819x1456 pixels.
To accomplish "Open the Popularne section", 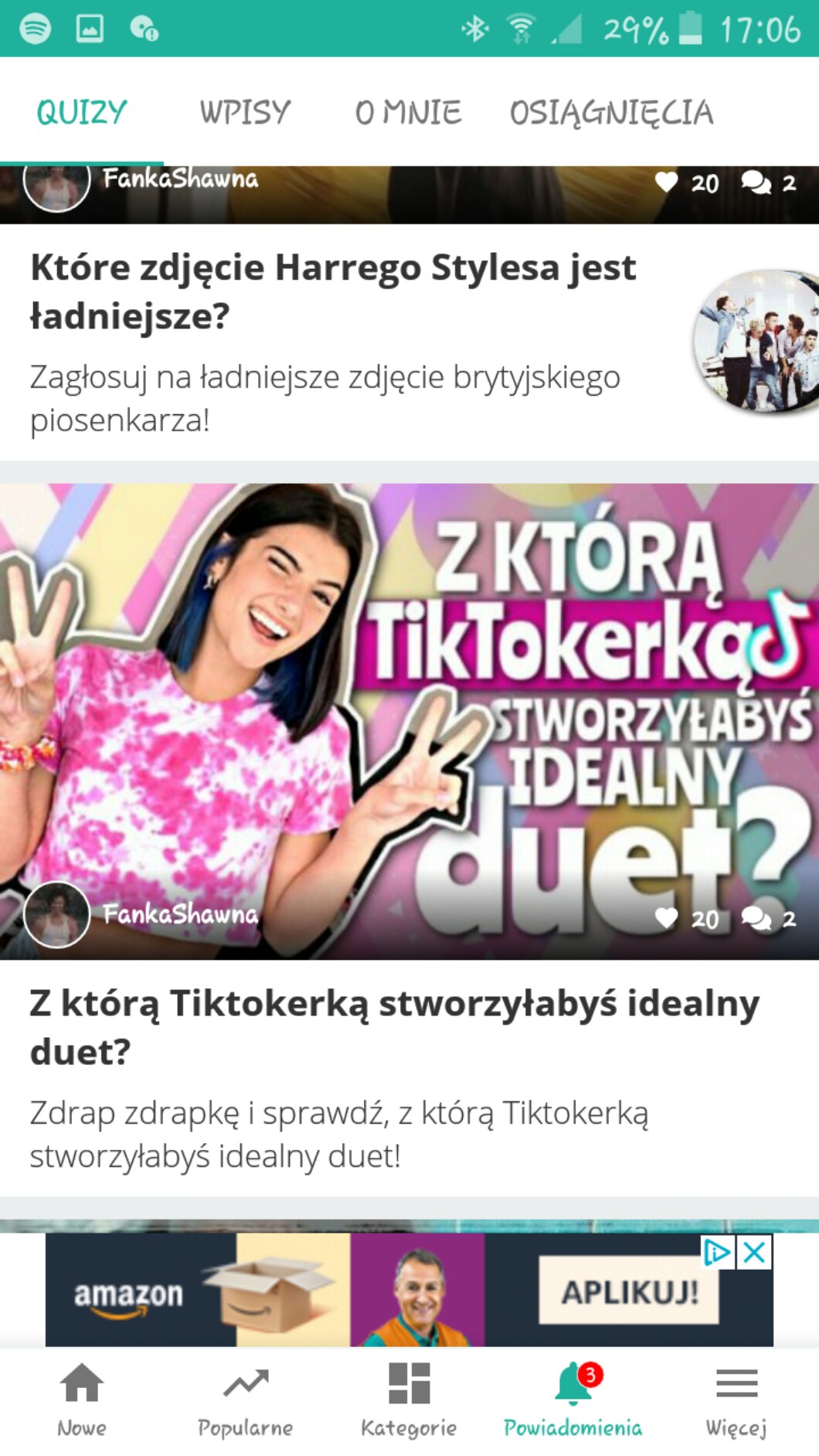I will pos(245,1400).
